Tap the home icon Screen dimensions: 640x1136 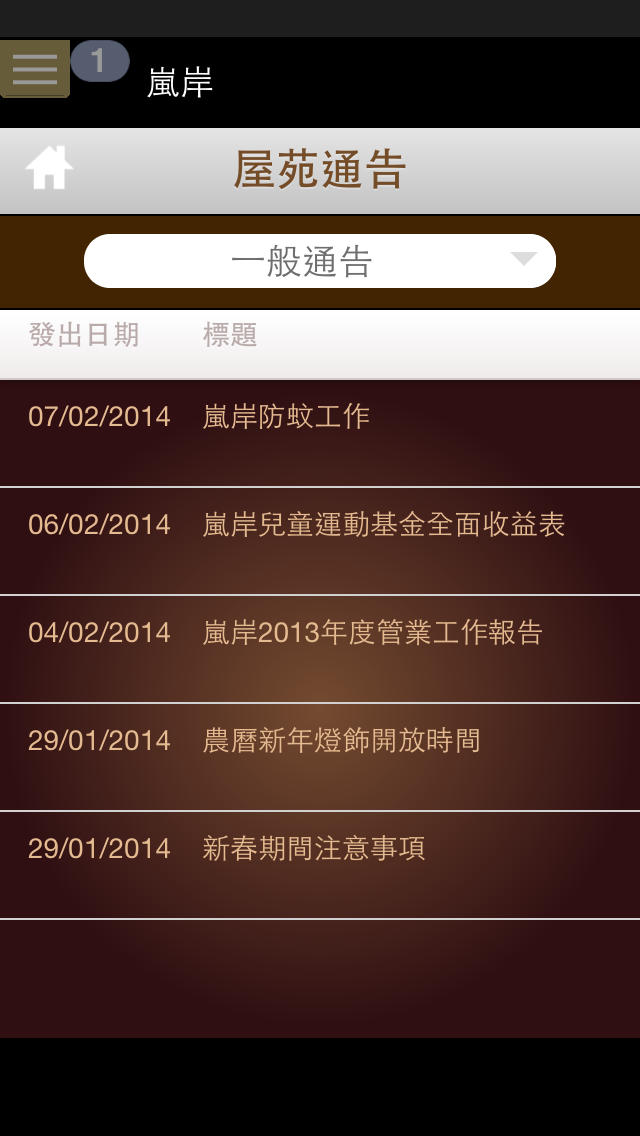click(x=49, y=168)
